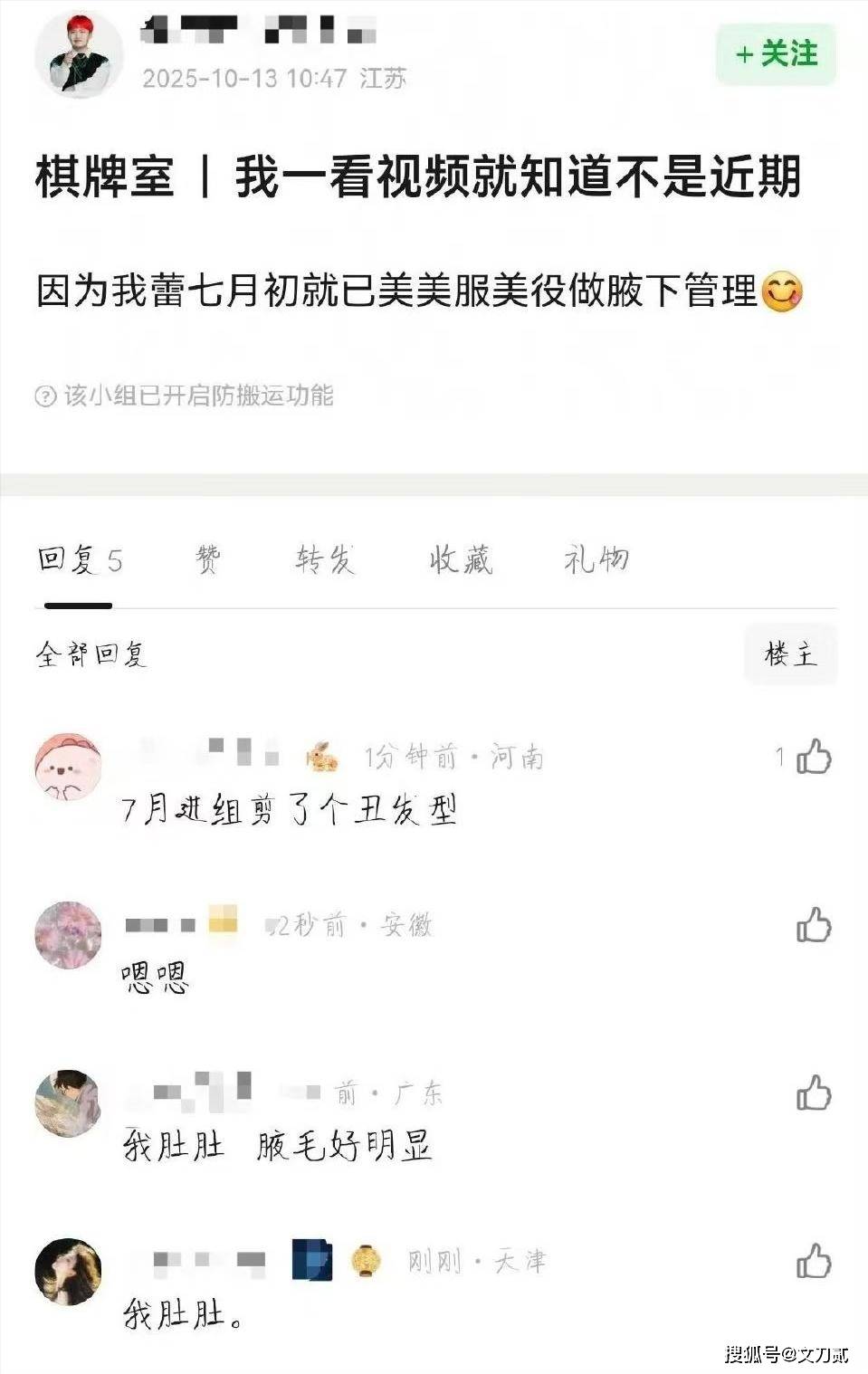This screenshot has width=868, height=1374.
Task: Follow the post author with 关注
Action: click(776, 54)
